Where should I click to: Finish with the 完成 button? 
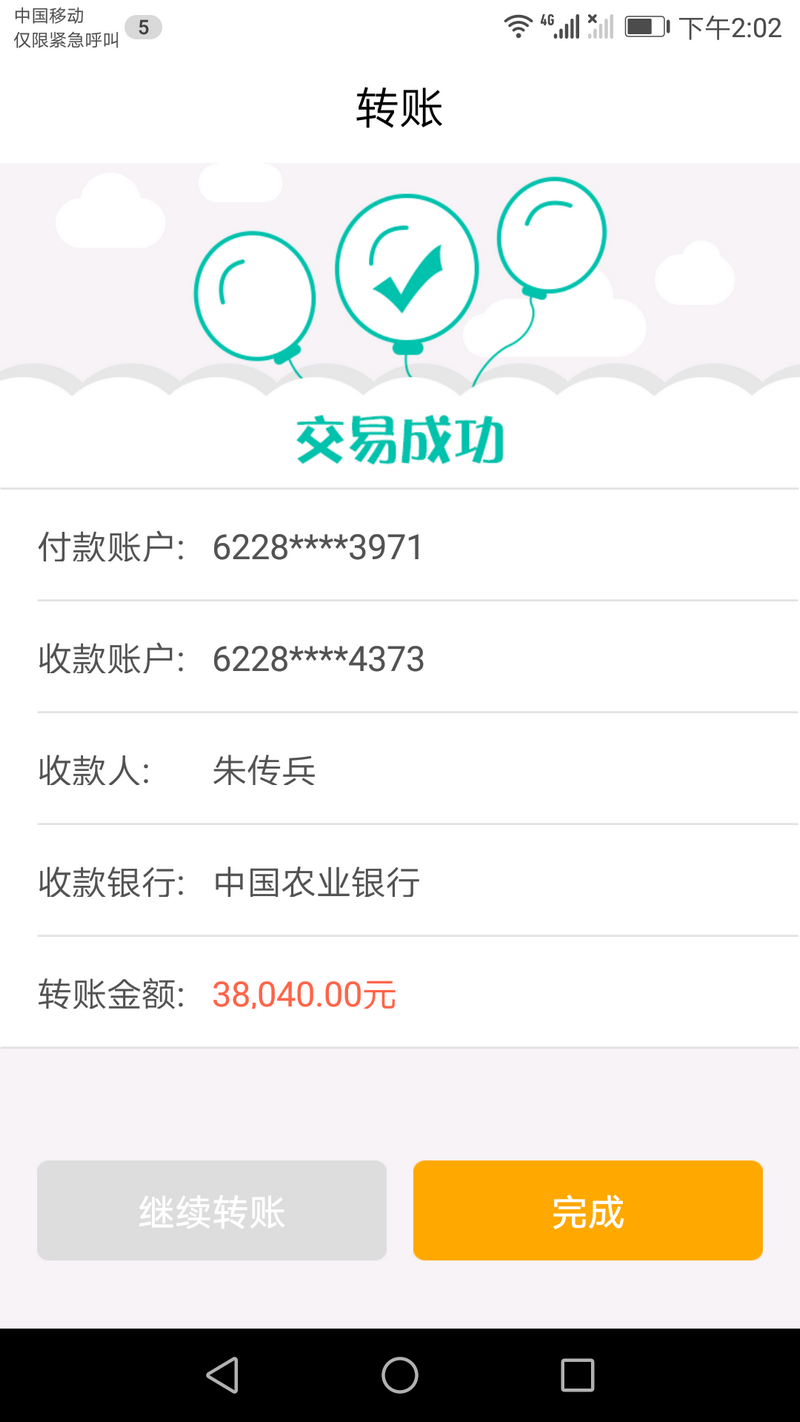click(x=588, y=1211)
